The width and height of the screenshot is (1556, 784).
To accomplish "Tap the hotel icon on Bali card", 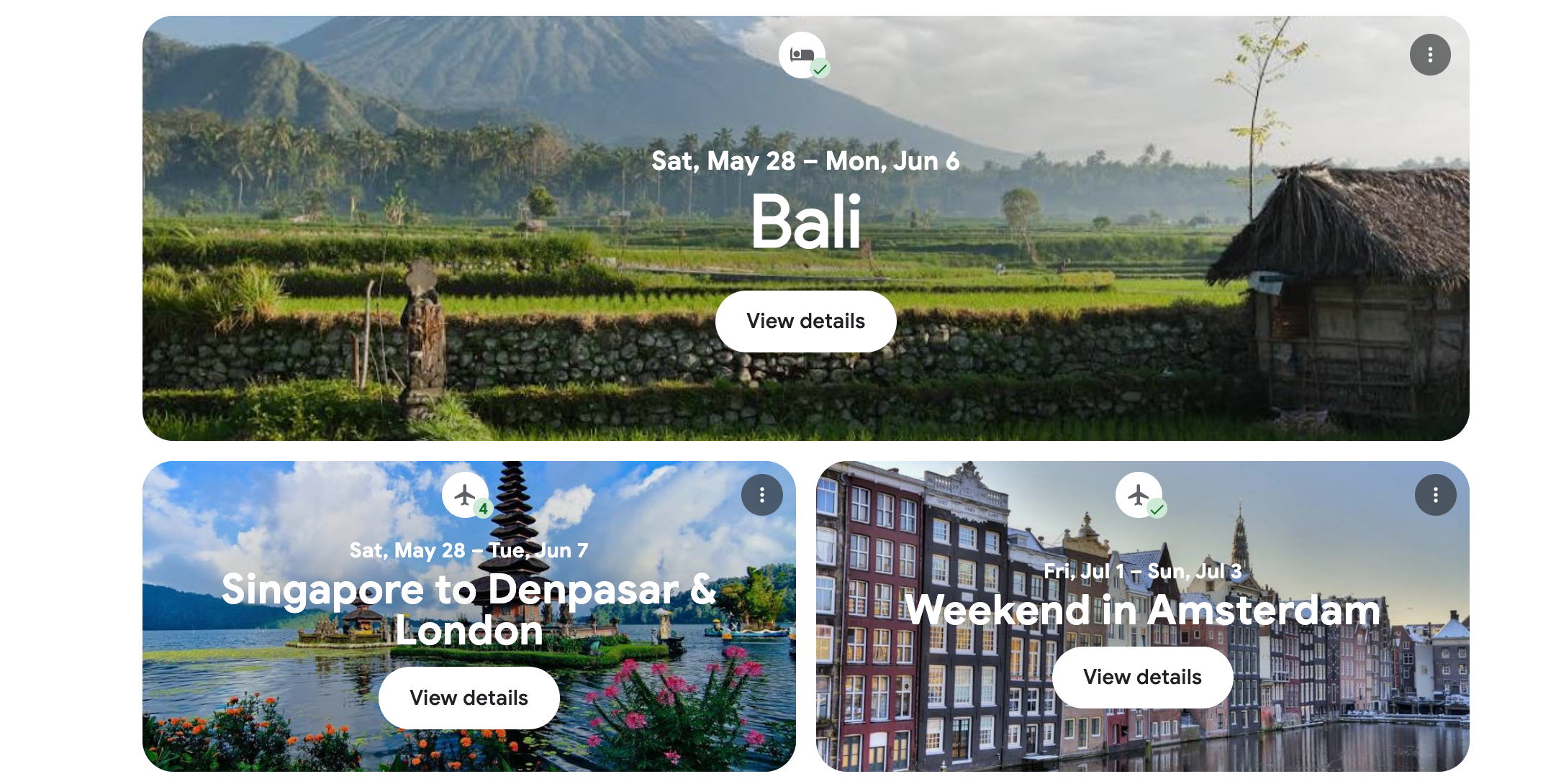I will pyautogui.click(x=802, y=55).
